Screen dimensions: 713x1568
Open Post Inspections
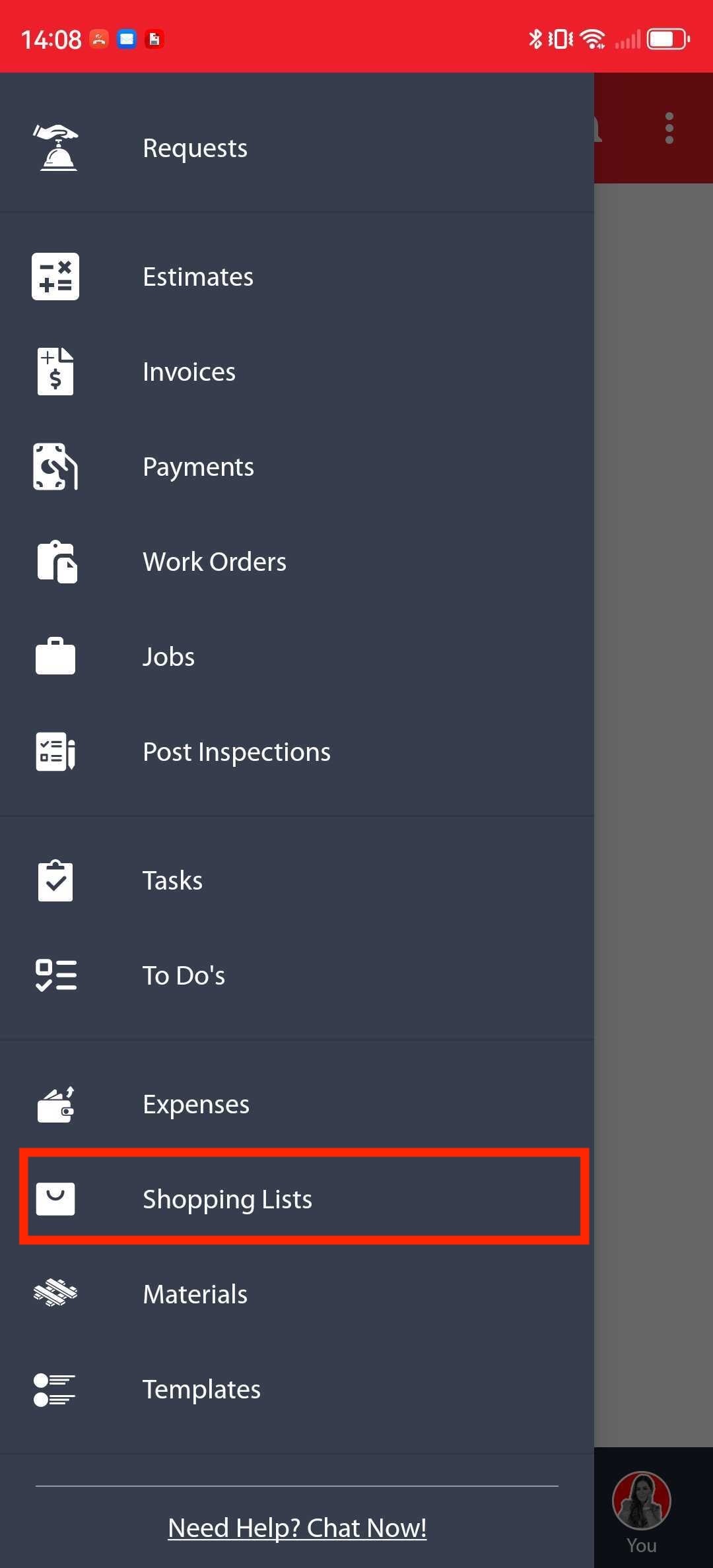[x=236, y=752]
